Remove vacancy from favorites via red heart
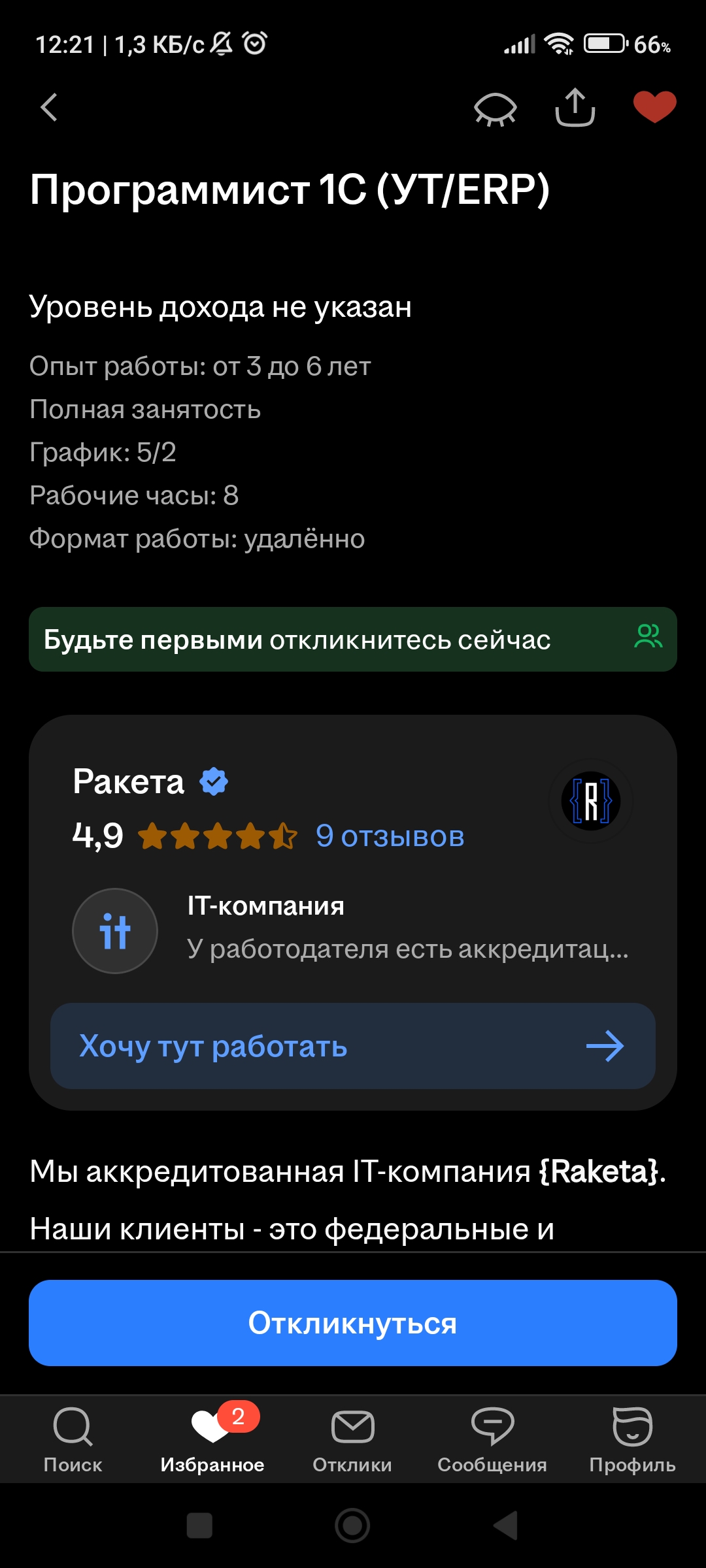 coord(654,107)
